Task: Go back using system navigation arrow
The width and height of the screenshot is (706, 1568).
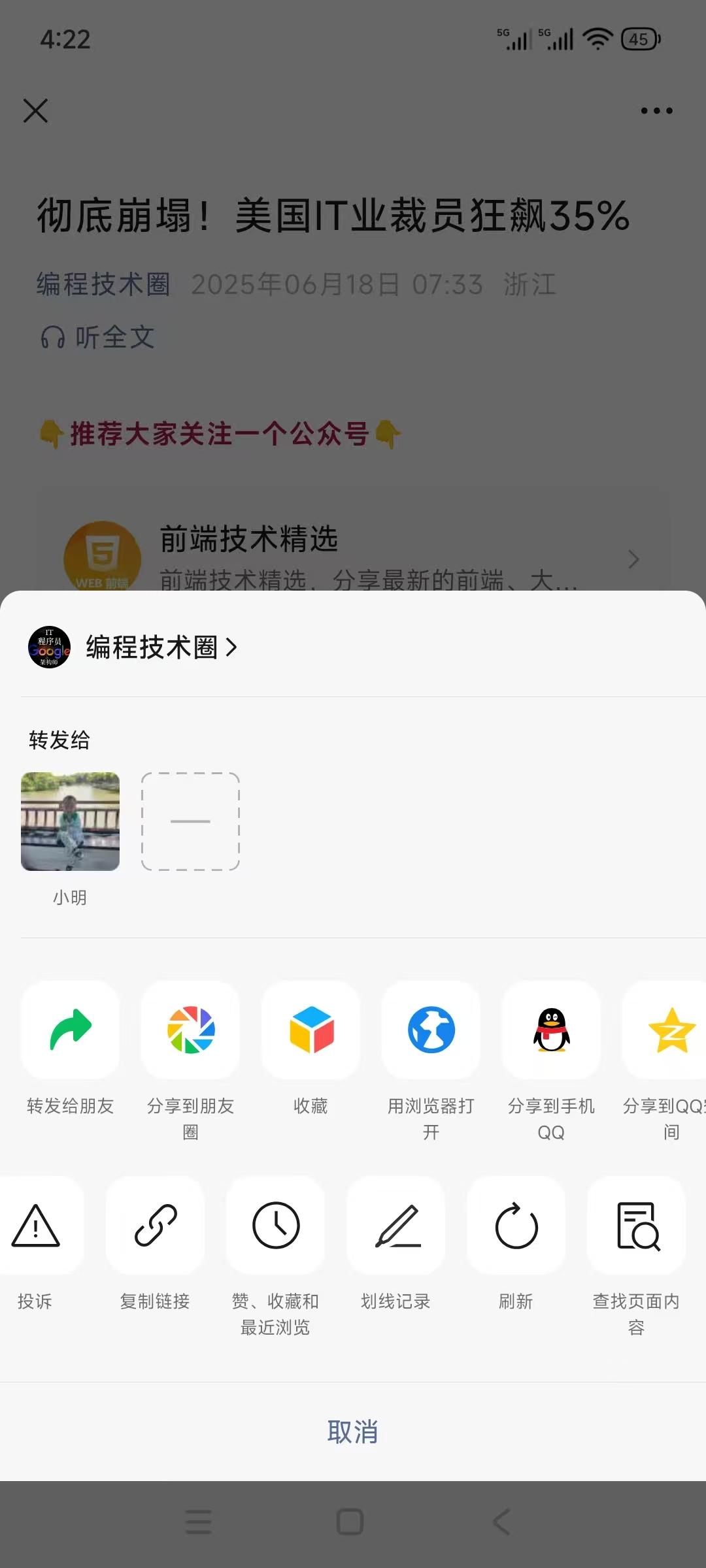Action: coord(501,1522)
